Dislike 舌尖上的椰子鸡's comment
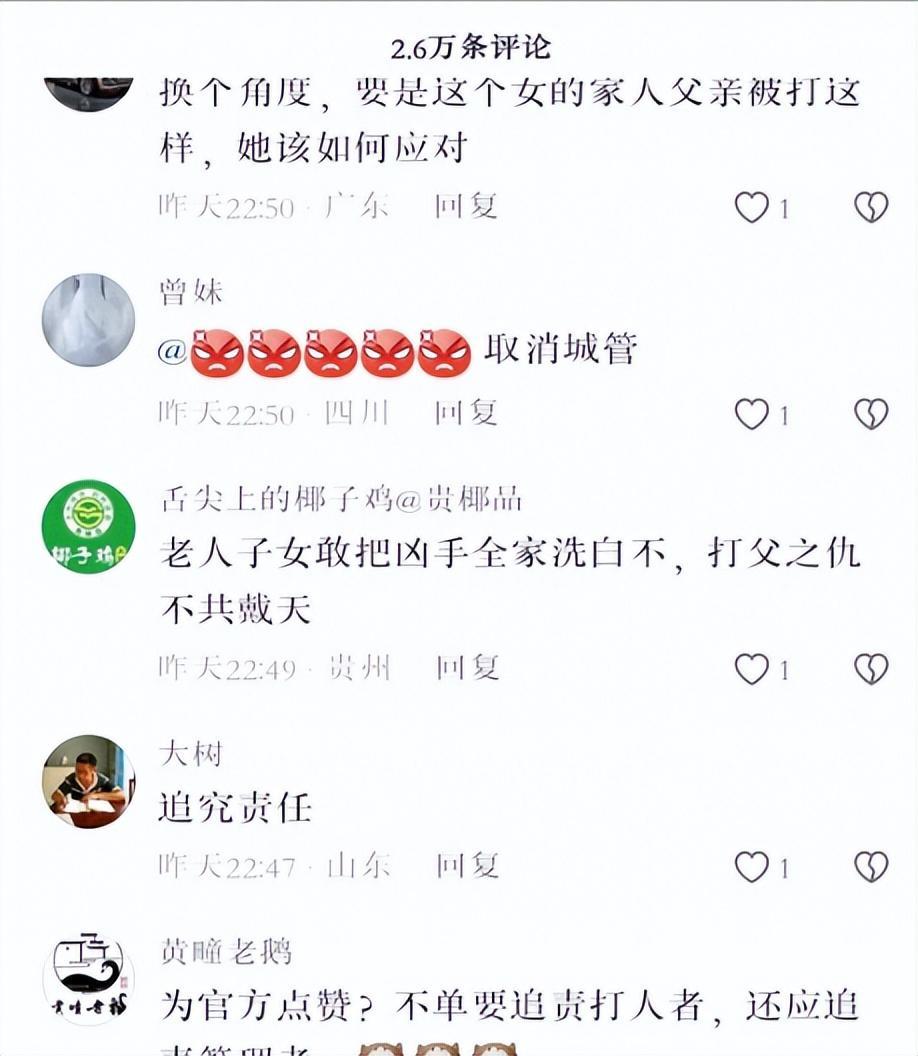918x1056 pixels. [x=871, y=669]
